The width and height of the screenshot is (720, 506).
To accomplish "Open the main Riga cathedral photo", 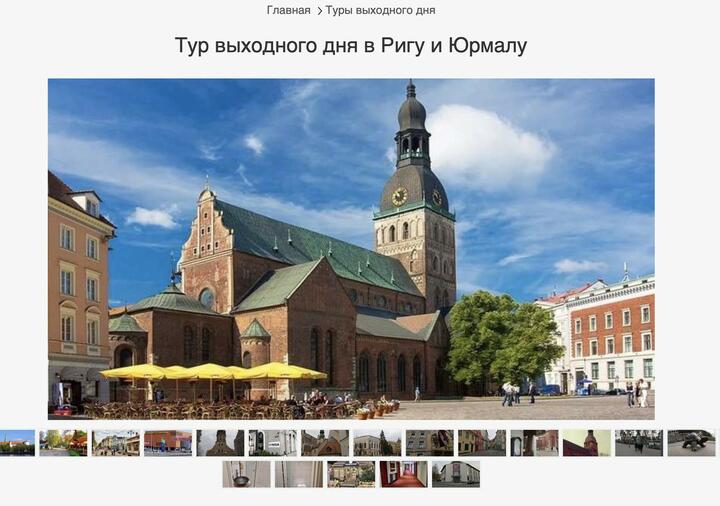I will point(351,248).
